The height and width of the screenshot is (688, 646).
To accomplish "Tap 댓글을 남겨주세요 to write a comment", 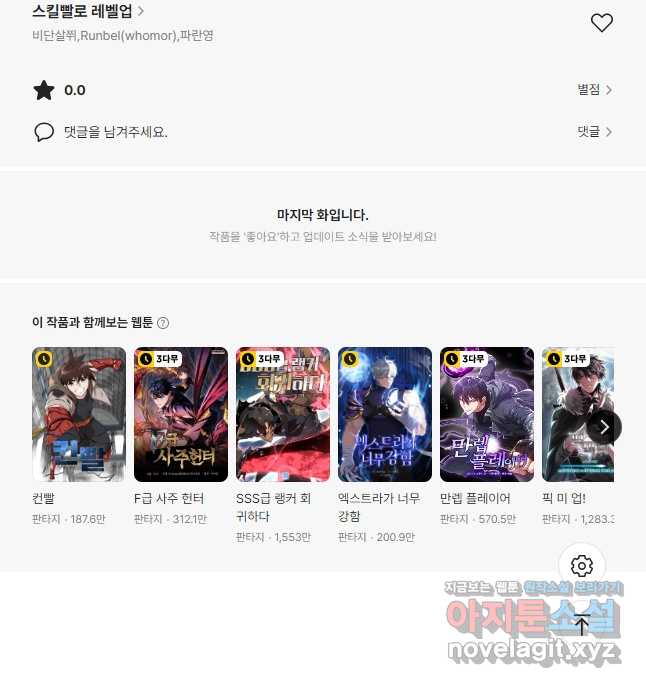I will click(x=115, y=132).
